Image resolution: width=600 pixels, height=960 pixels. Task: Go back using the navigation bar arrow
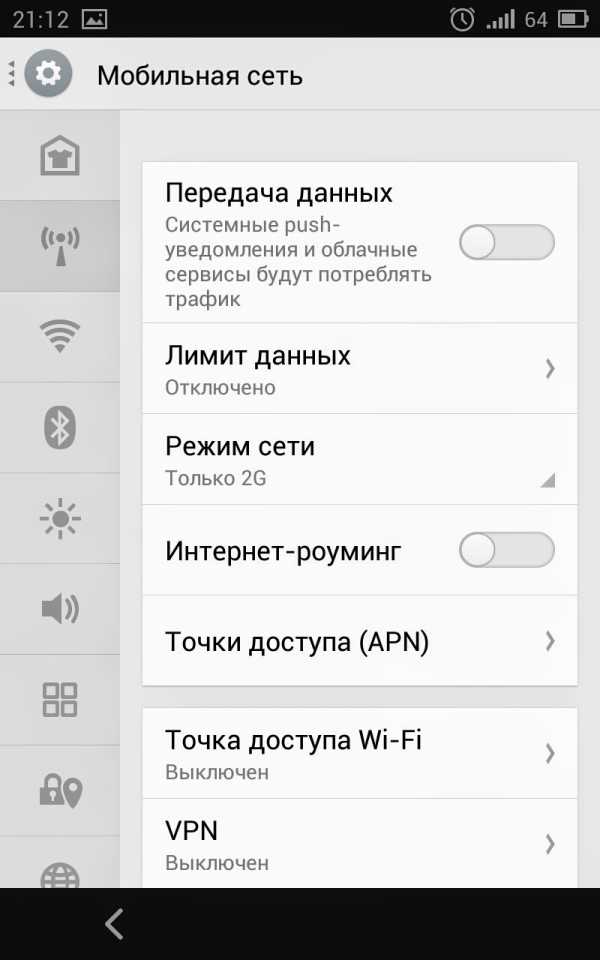[114, 924]
